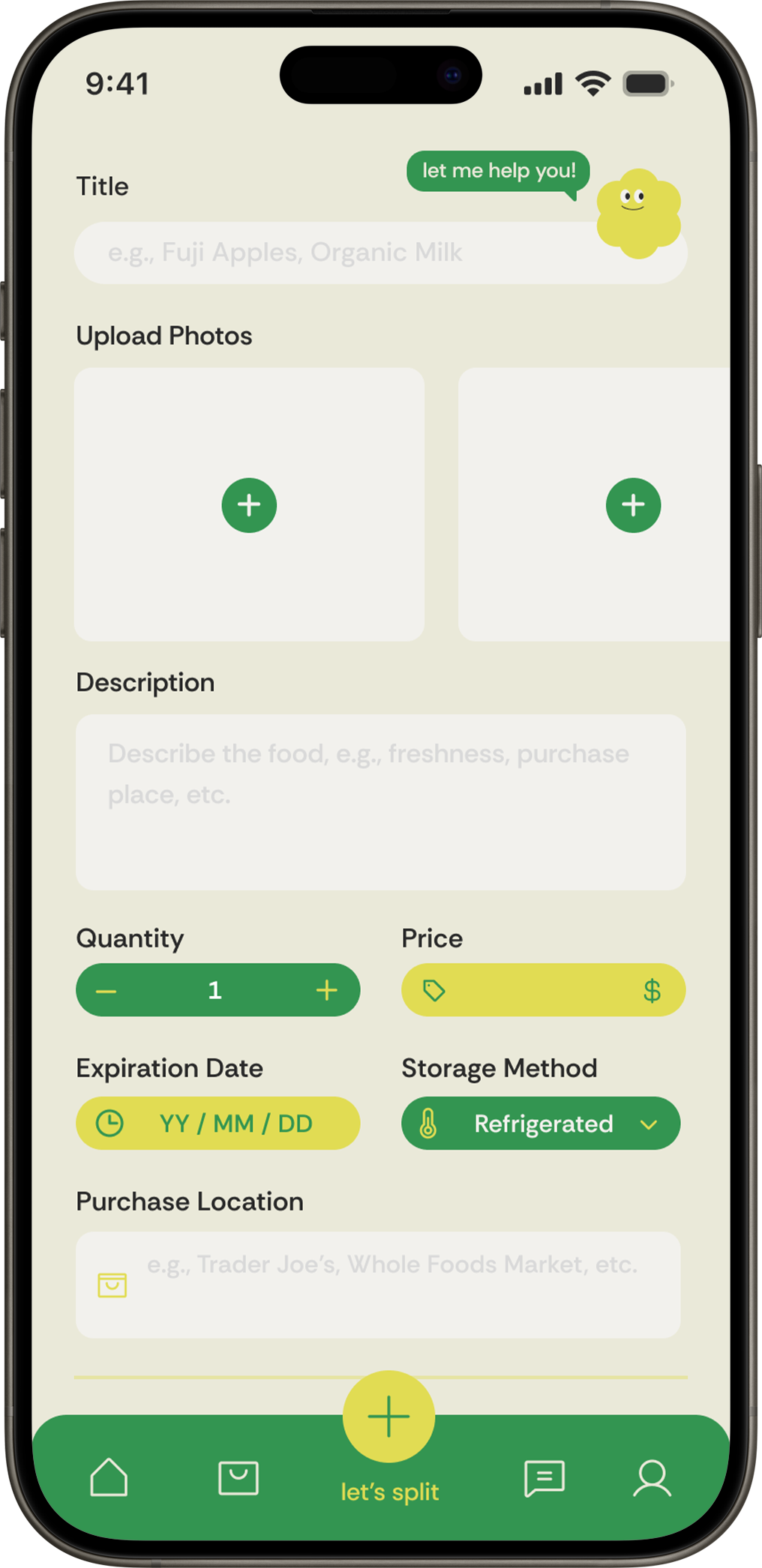Enter a price in the Price field
Viewport: 762px width, 1568px height.
pyautogui.click(x=543, y=991)
